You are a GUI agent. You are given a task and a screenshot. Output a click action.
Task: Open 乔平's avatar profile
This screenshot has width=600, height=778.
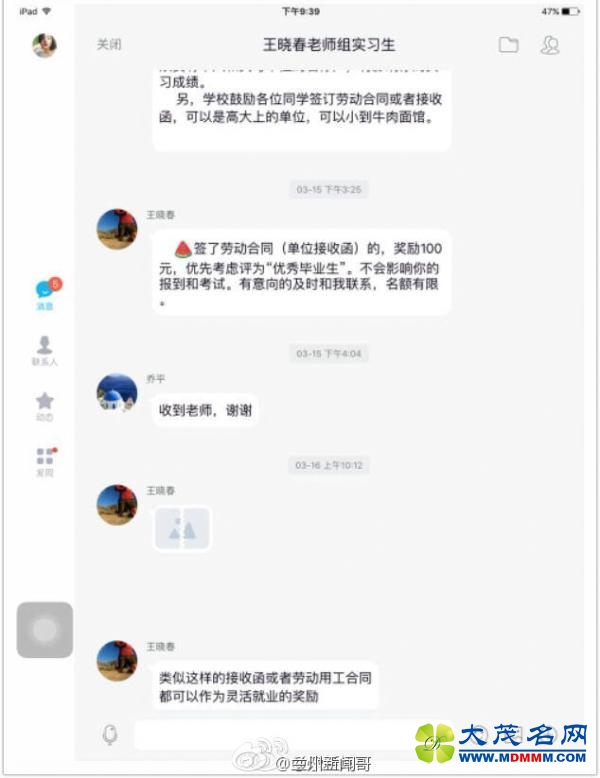pos(116,393)
